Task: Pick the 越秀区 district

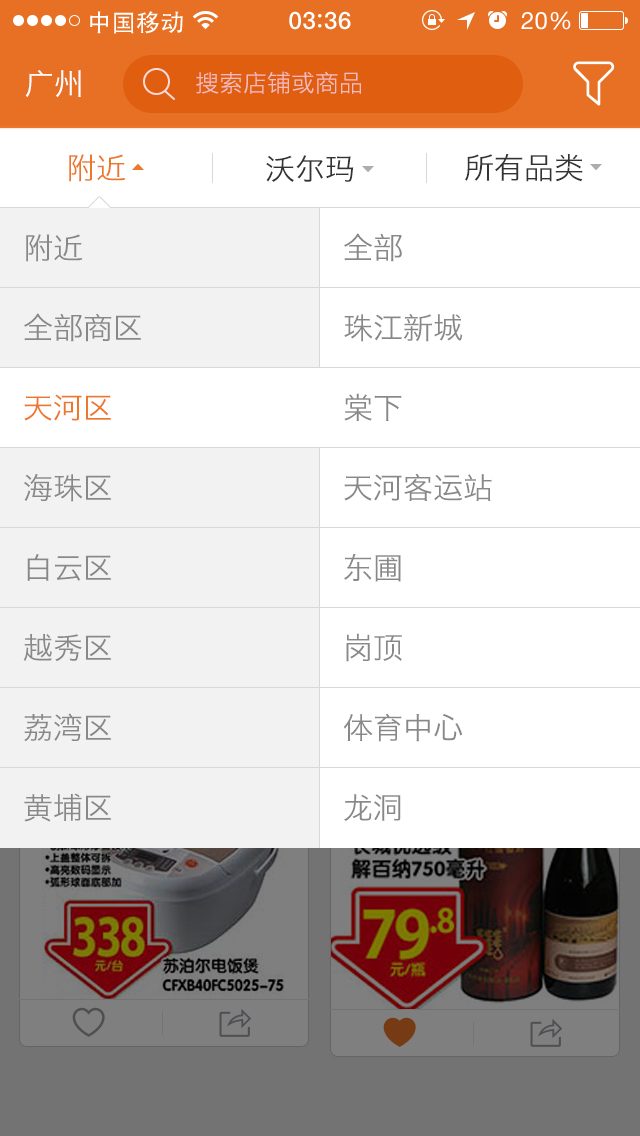Action: point(159,648)
